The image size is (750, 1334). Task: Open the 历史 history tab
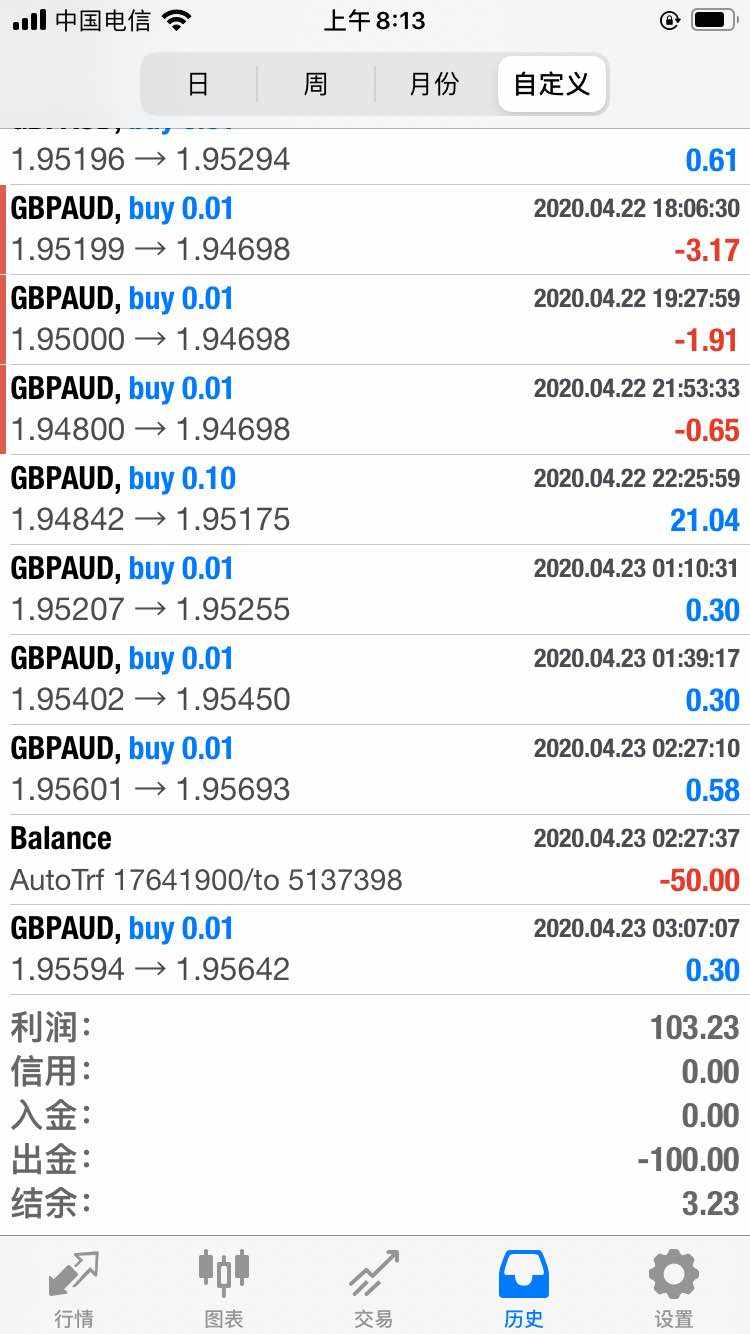tap(524, 1288)
